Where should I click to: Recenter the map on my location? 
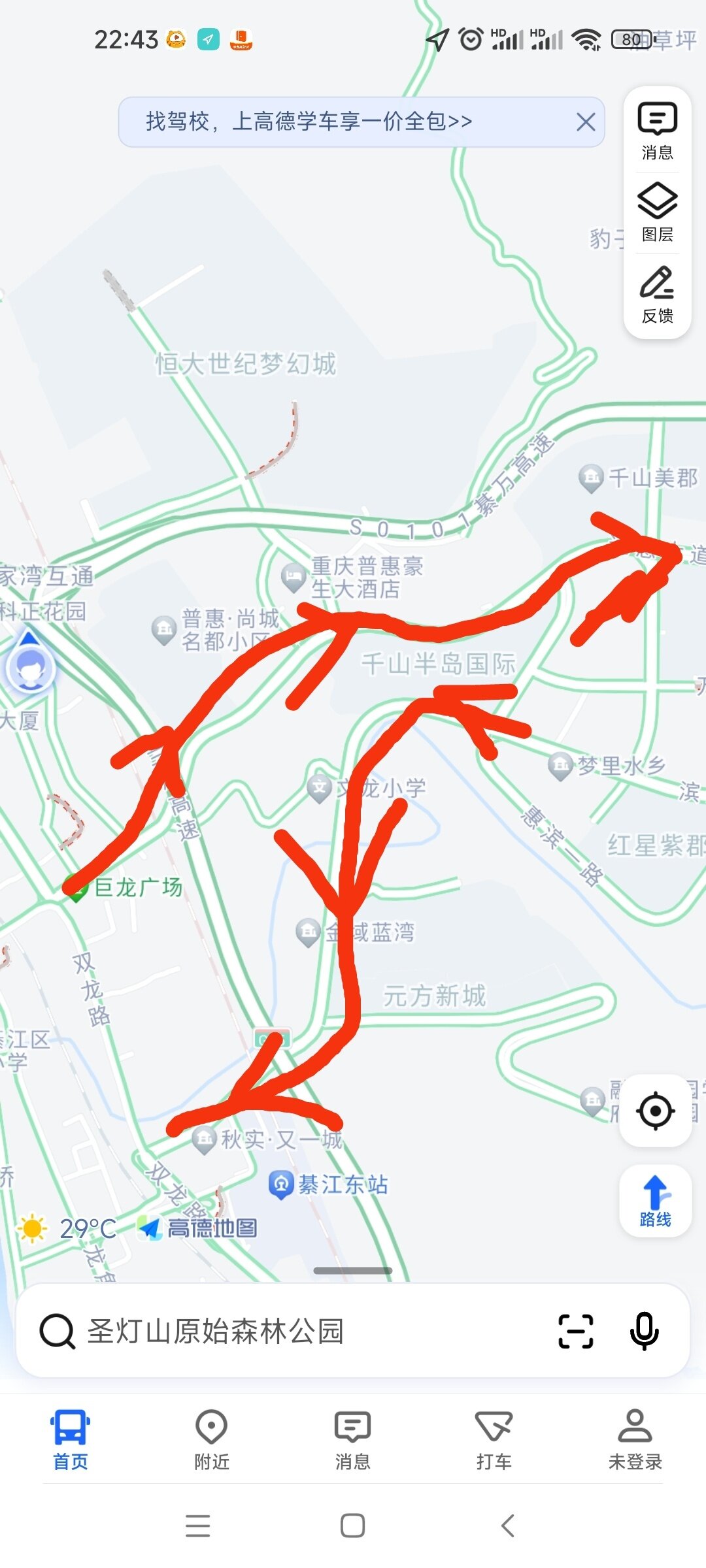pyautogui.click(x=655, y=1110)
